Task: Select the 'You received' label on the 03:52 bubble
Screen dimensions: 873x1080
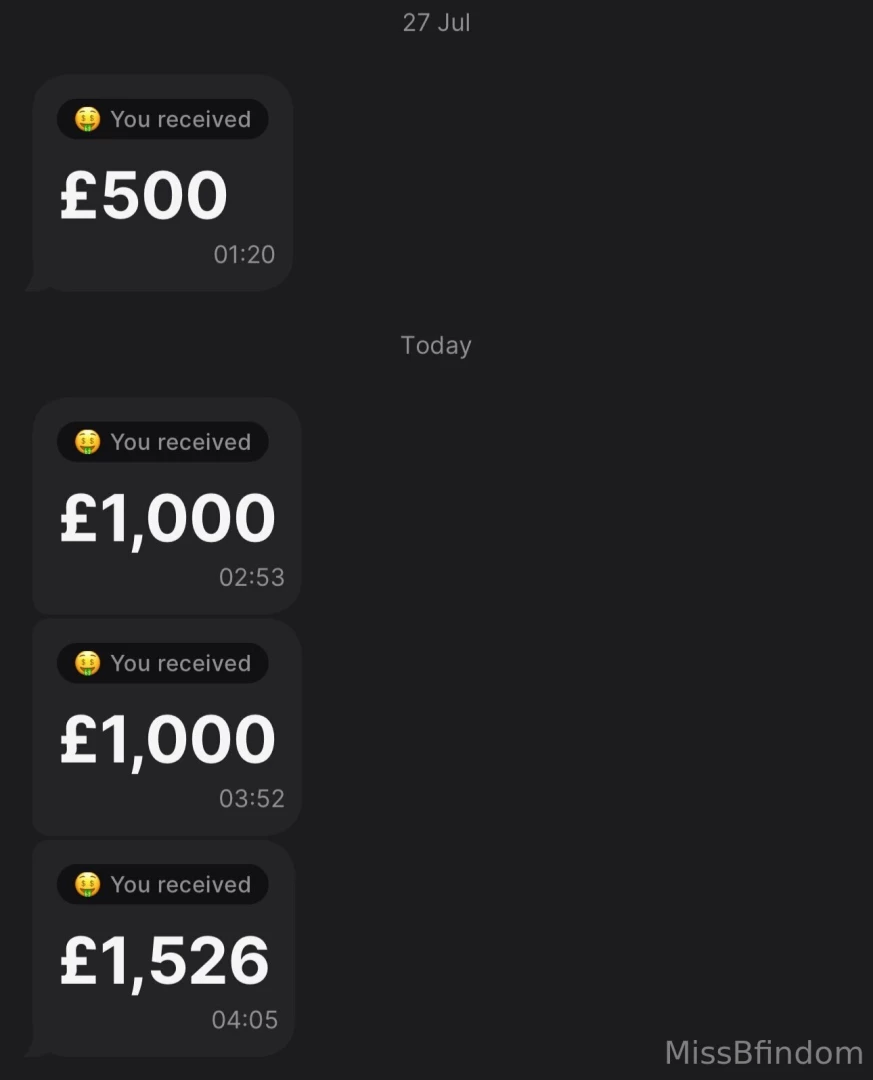Action: click(162, 662)
